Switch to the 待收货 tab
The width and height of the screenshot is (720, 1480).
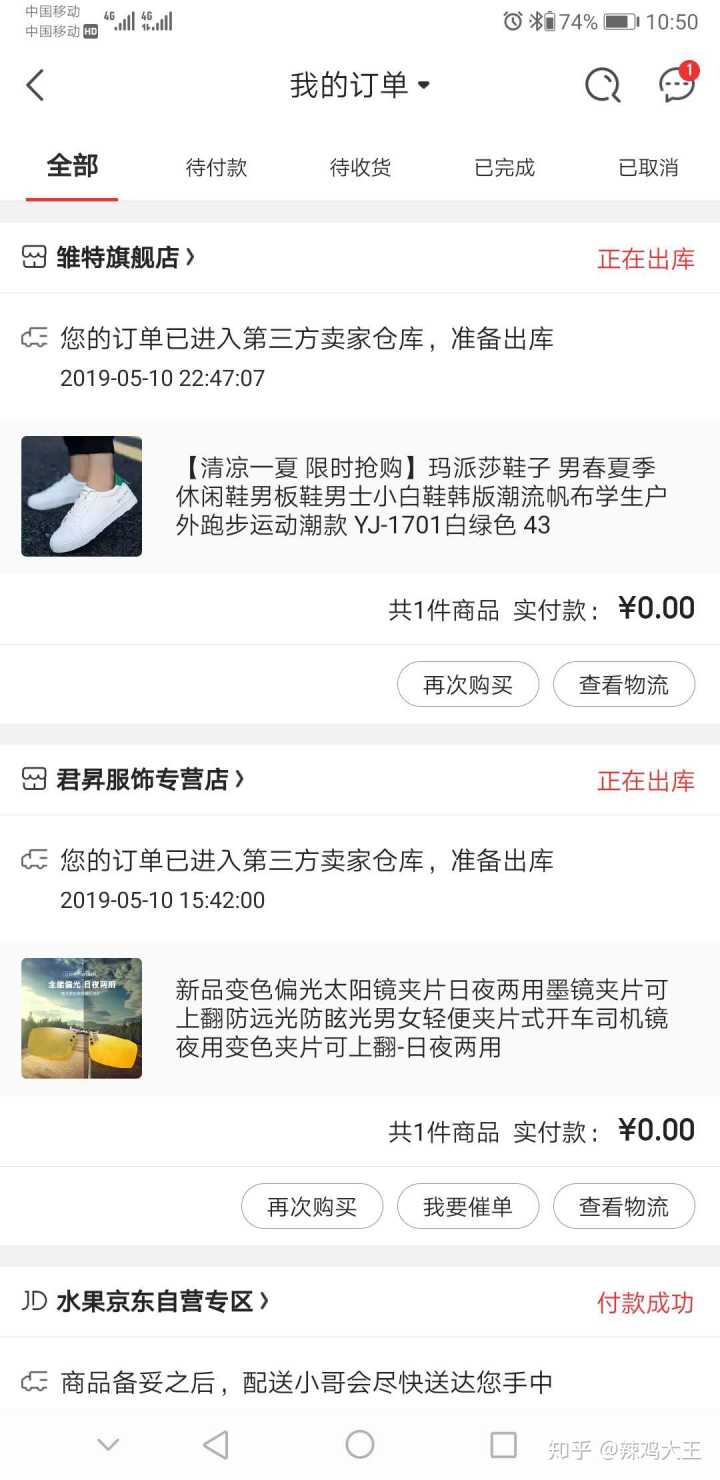pyautogui.click(x=360, y=168)
